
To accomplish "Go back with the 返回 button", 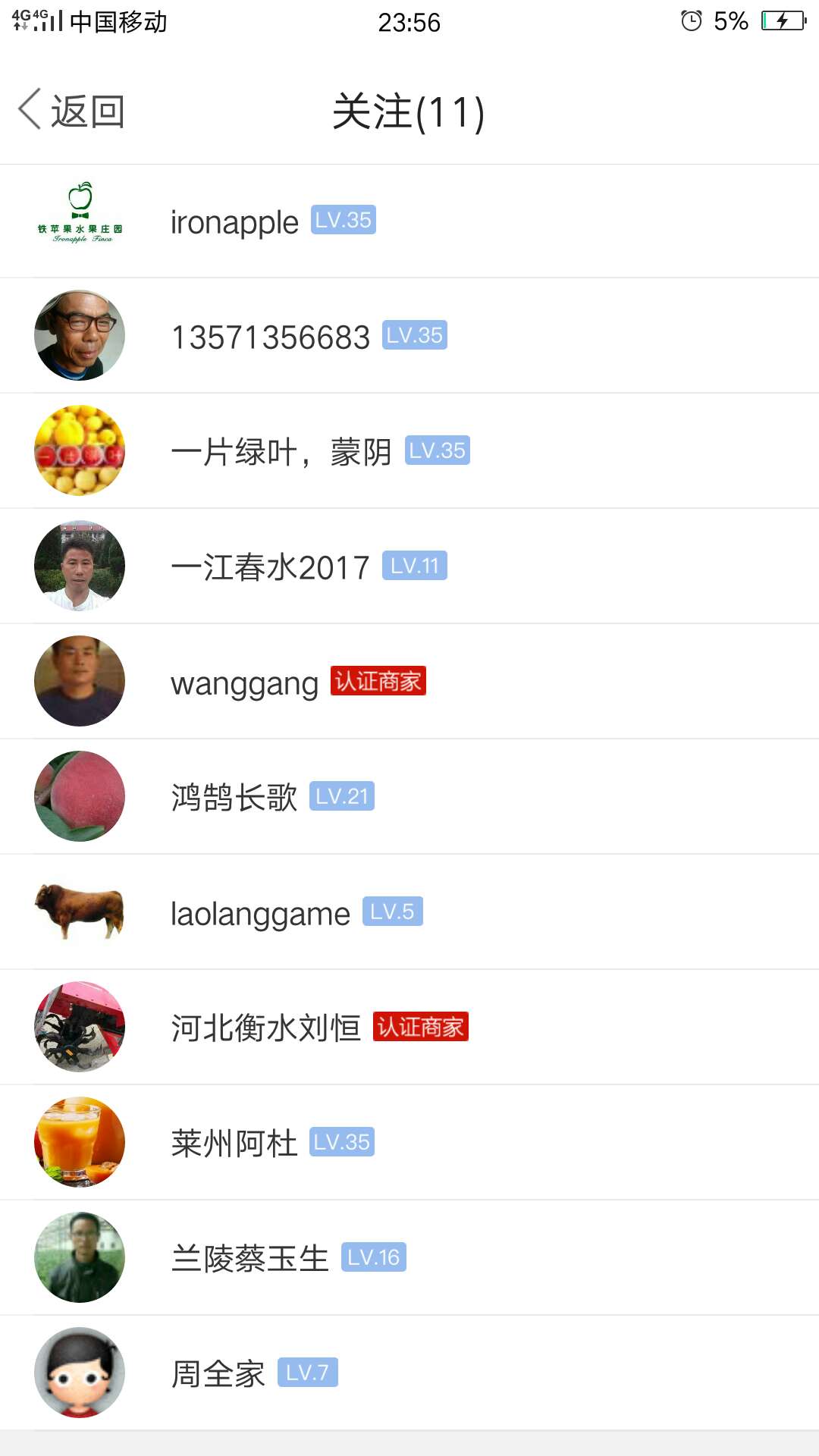I will point(71,111).
